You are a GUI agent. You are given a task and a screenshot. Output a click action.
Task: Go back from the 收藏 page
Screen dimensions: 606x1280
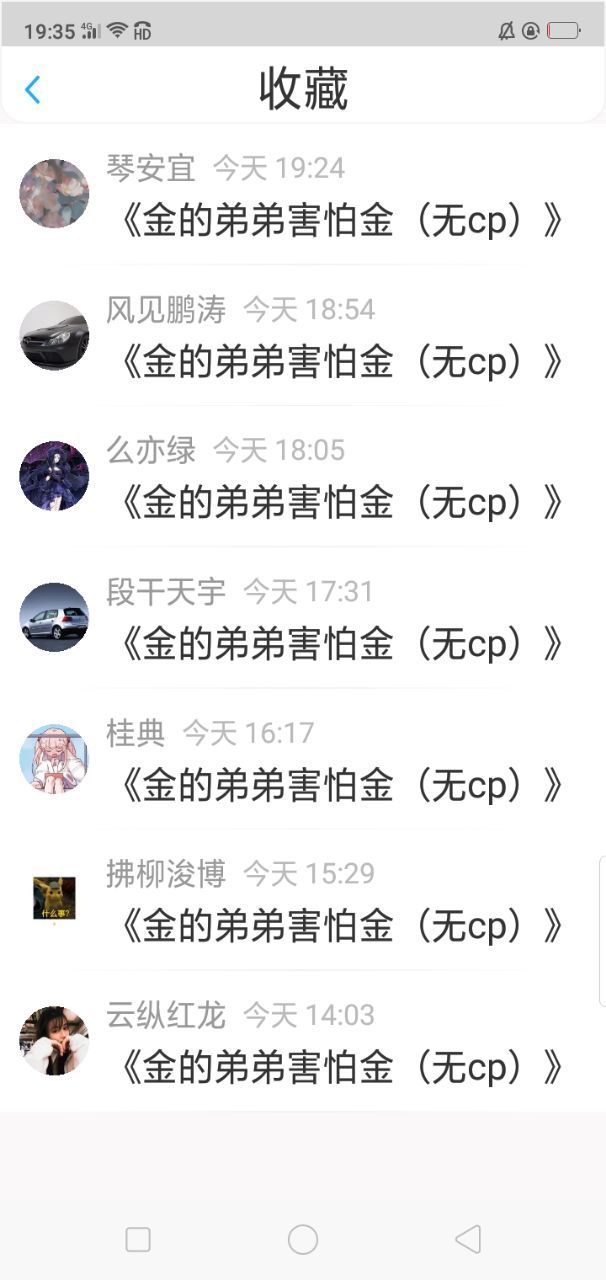coord(32,90)
